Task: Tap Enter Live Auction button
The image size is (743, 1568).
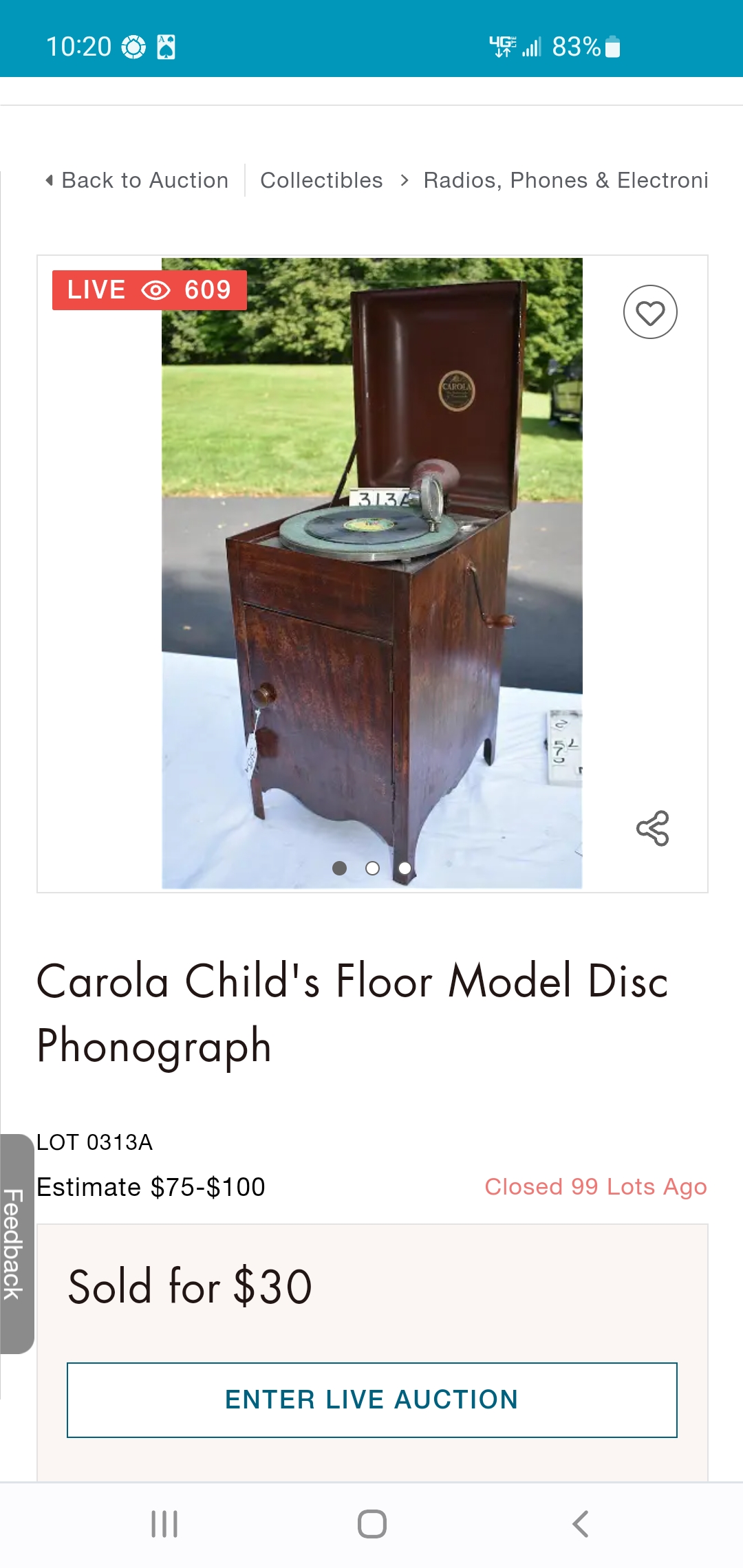Action: click(371, 1400)
